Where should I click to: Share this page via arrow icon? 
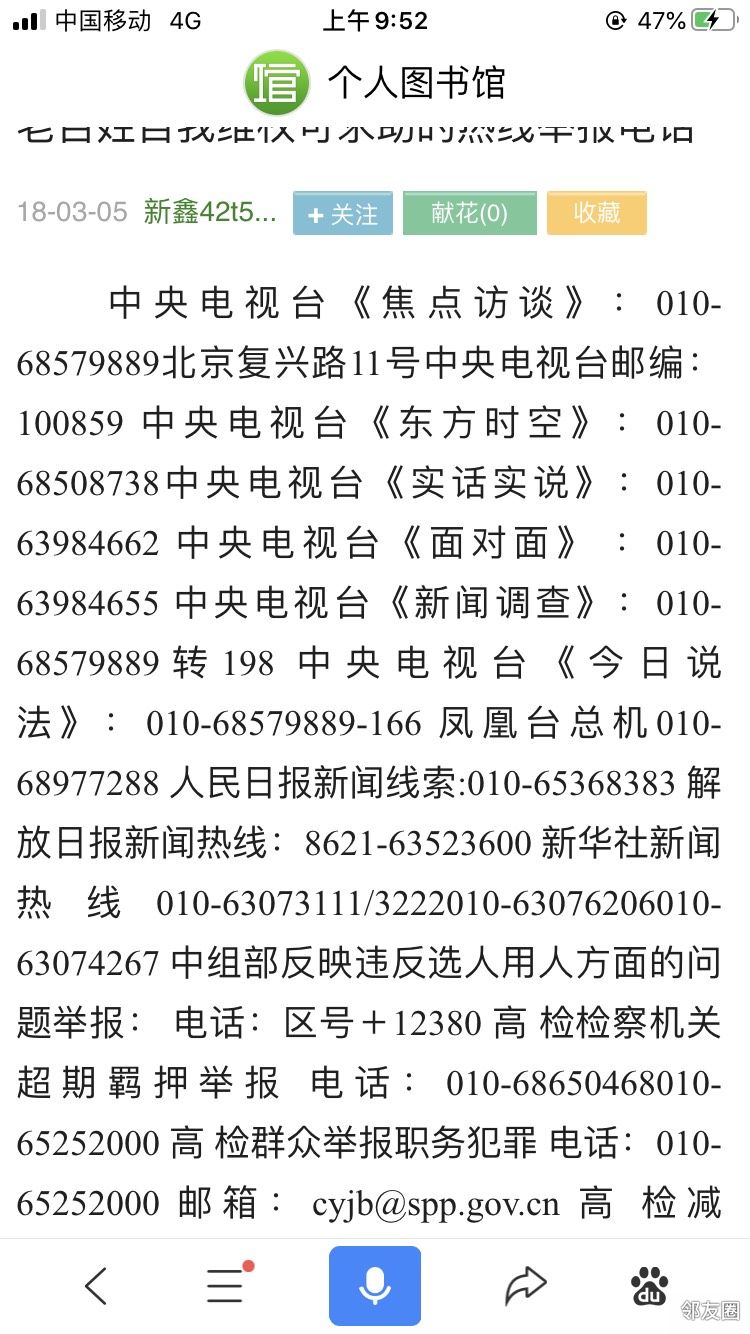pyautogui.click(x=525, y=1286)
